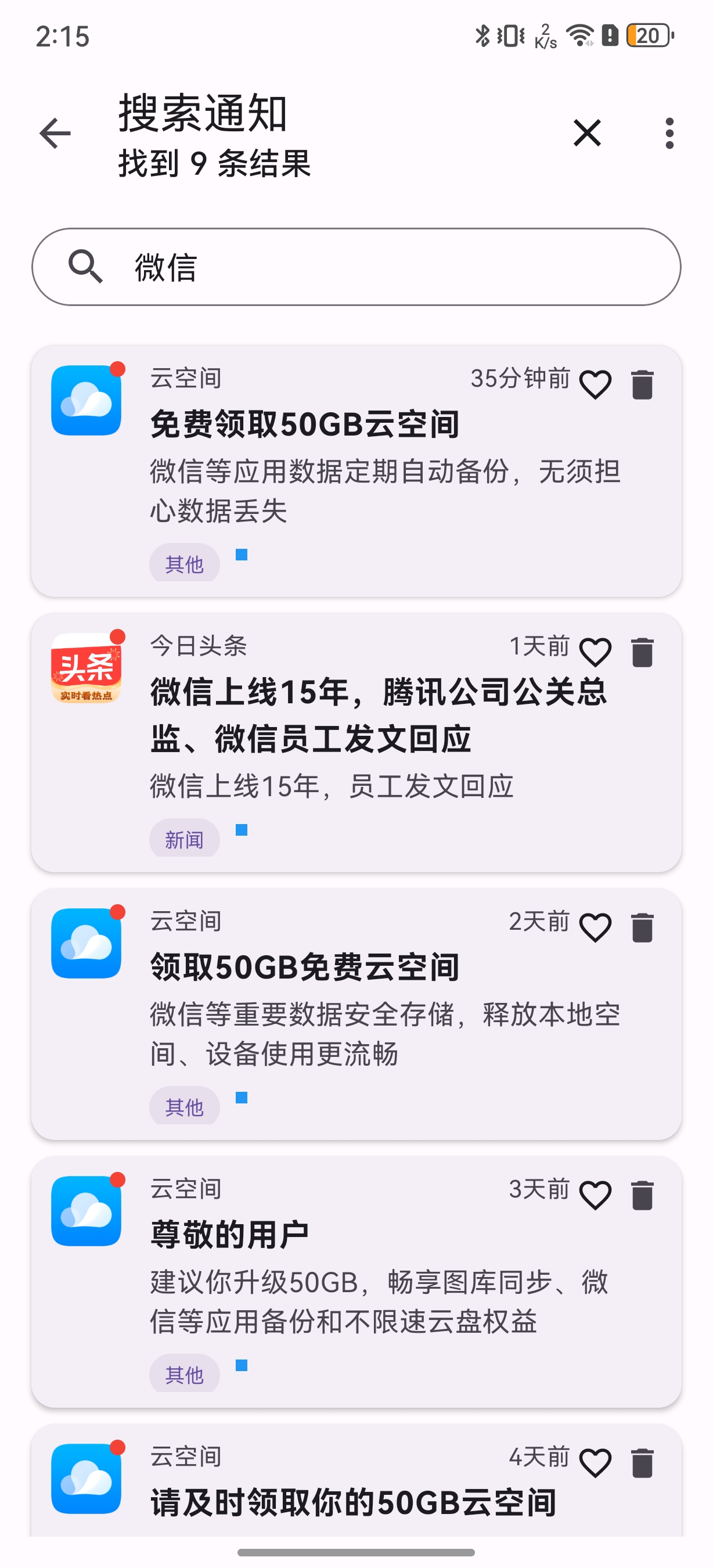713x1568 pixels.
Task: Select the 新闻 category chip
Action: pos(184,839)
